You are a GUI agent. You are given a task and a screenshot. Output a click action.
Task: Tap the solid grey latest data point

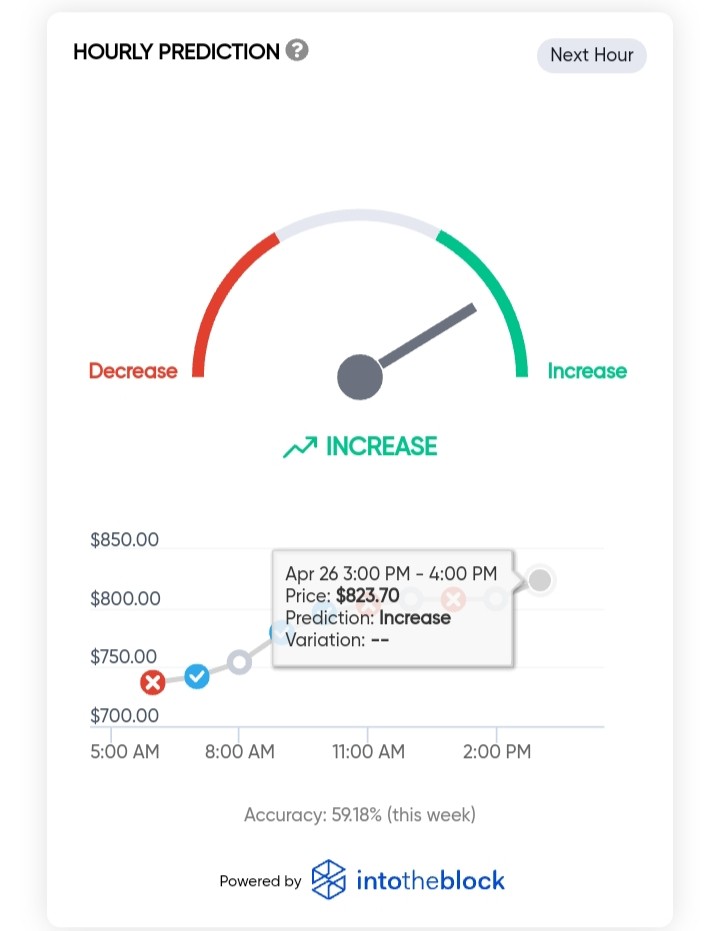point(540,580)
